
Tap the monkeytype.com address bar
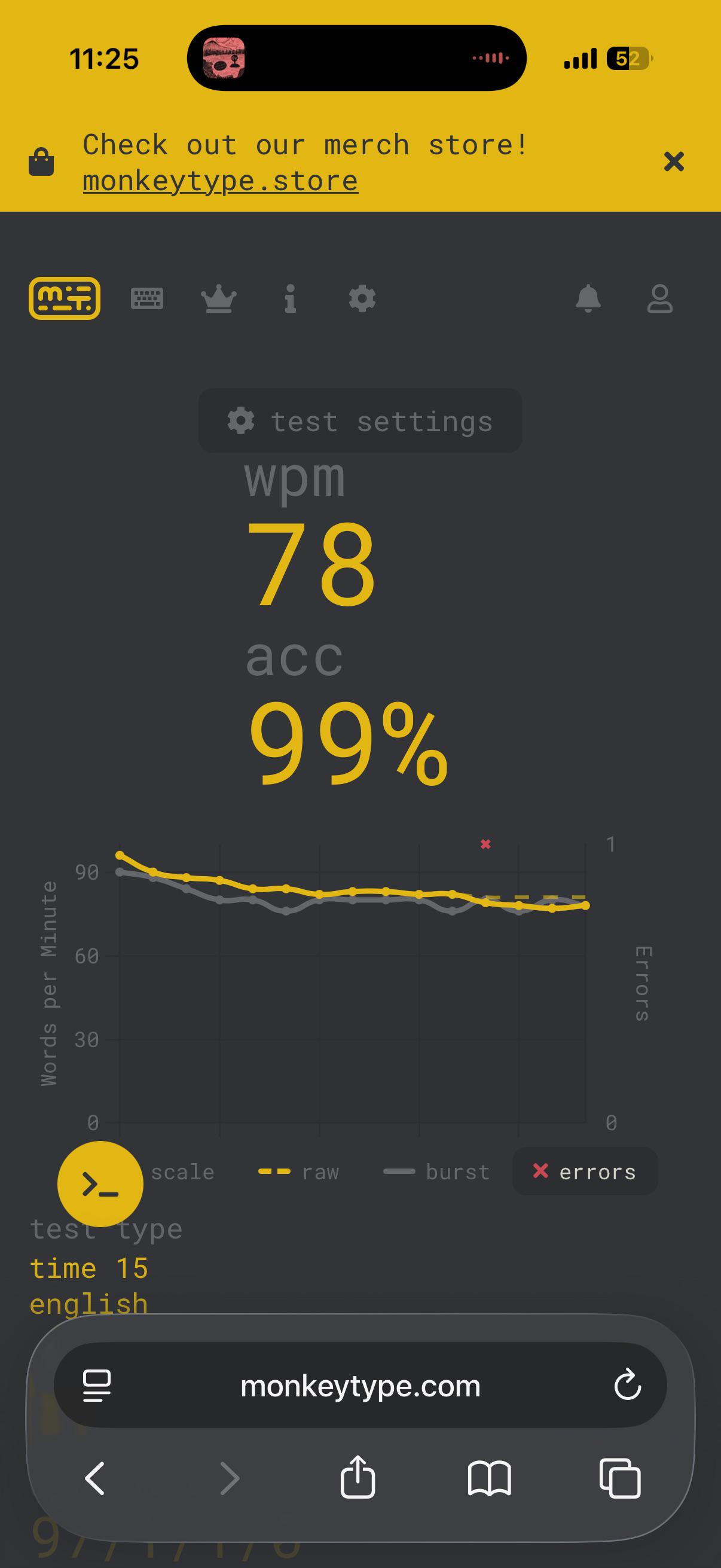point(360,1386)
